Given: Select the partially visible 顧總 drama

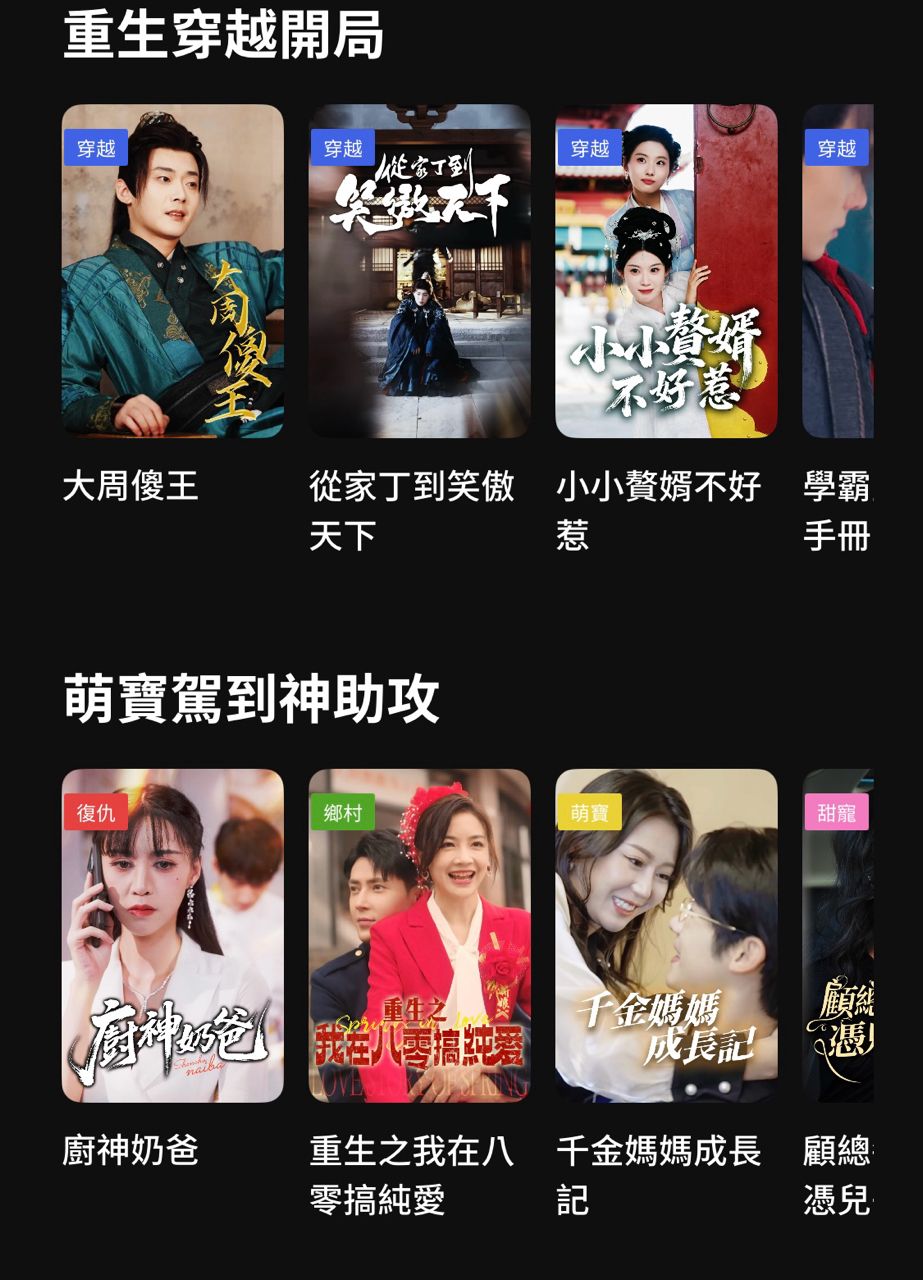Looking at the screenshot, I should click(x=838, y=935).
